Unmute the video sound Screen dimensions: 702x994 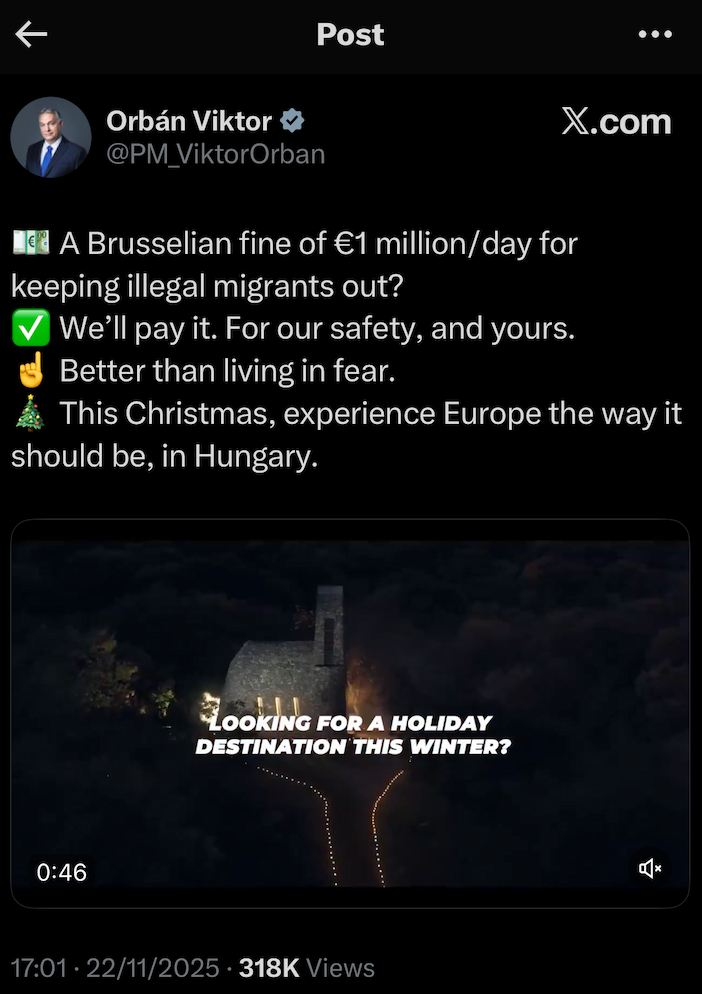[650, 868]
